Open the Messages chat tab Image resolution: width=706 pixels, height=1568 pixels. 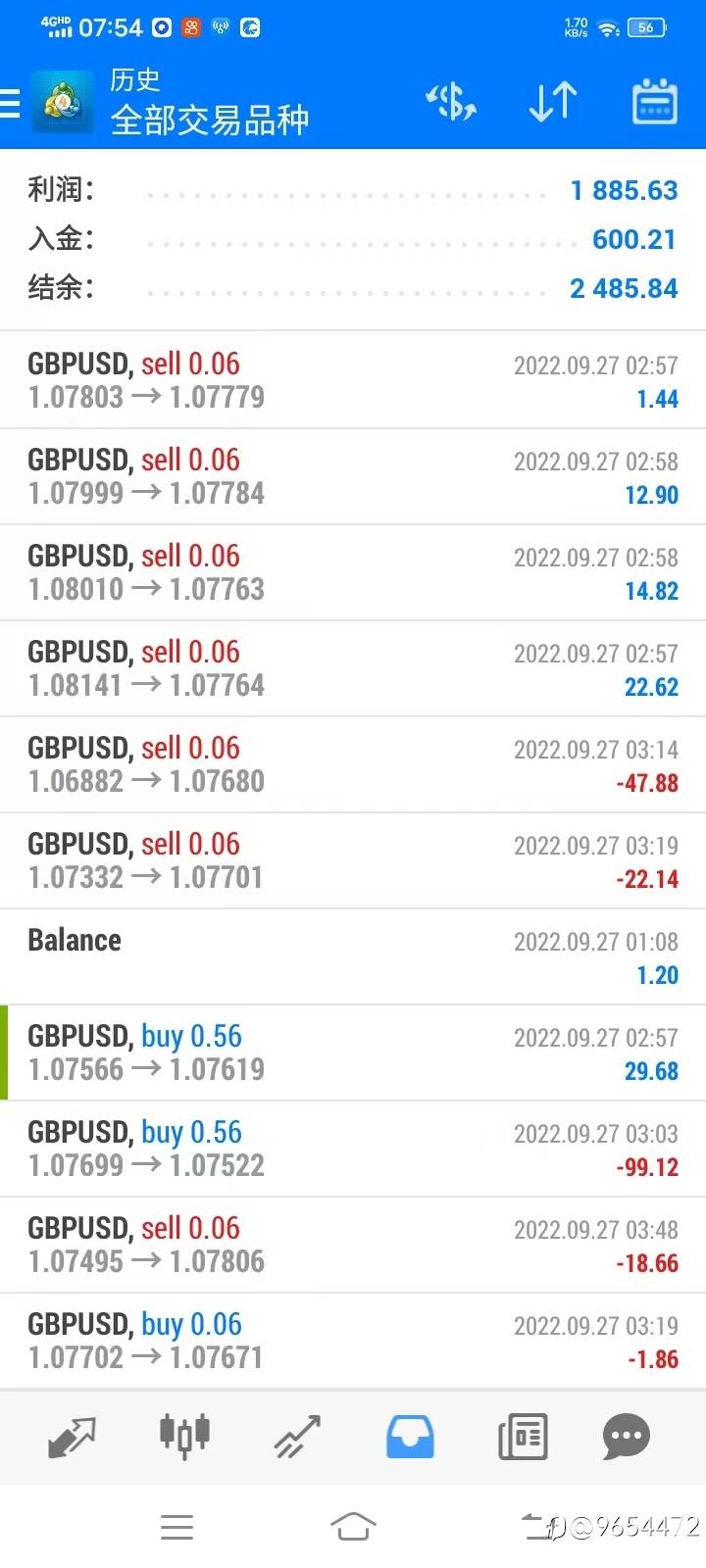pyautogui.click(x=626, y=1437)
